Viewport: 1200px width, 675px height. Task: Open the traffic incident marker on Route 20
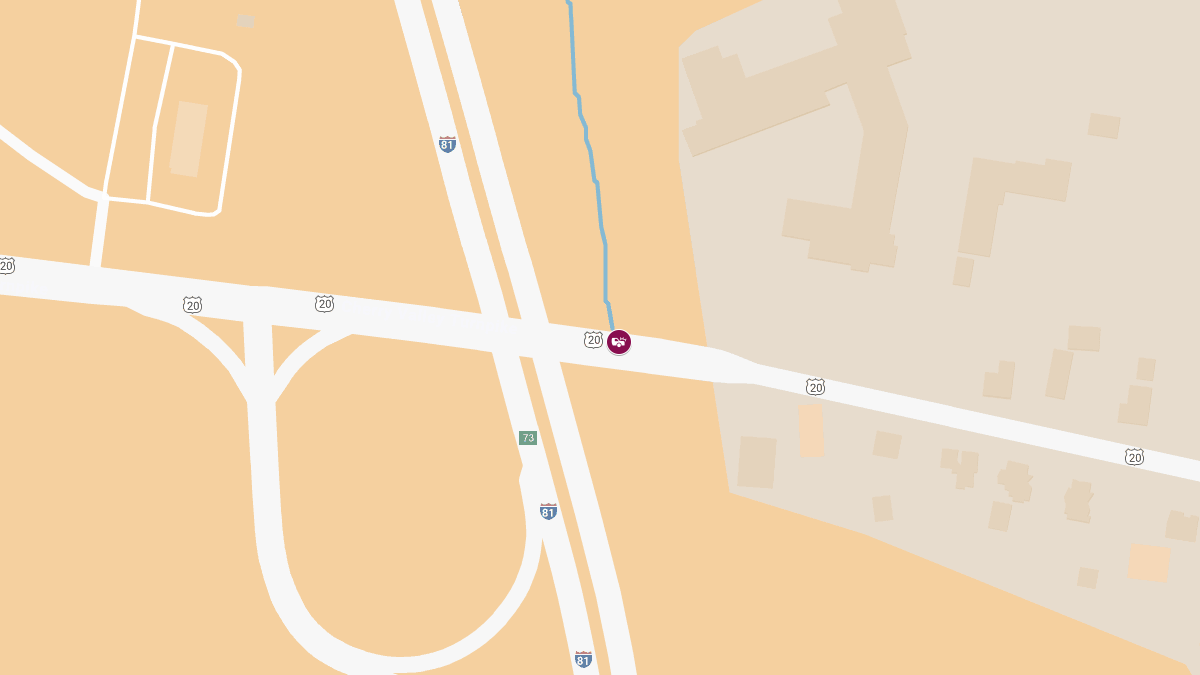click(619, 342)
